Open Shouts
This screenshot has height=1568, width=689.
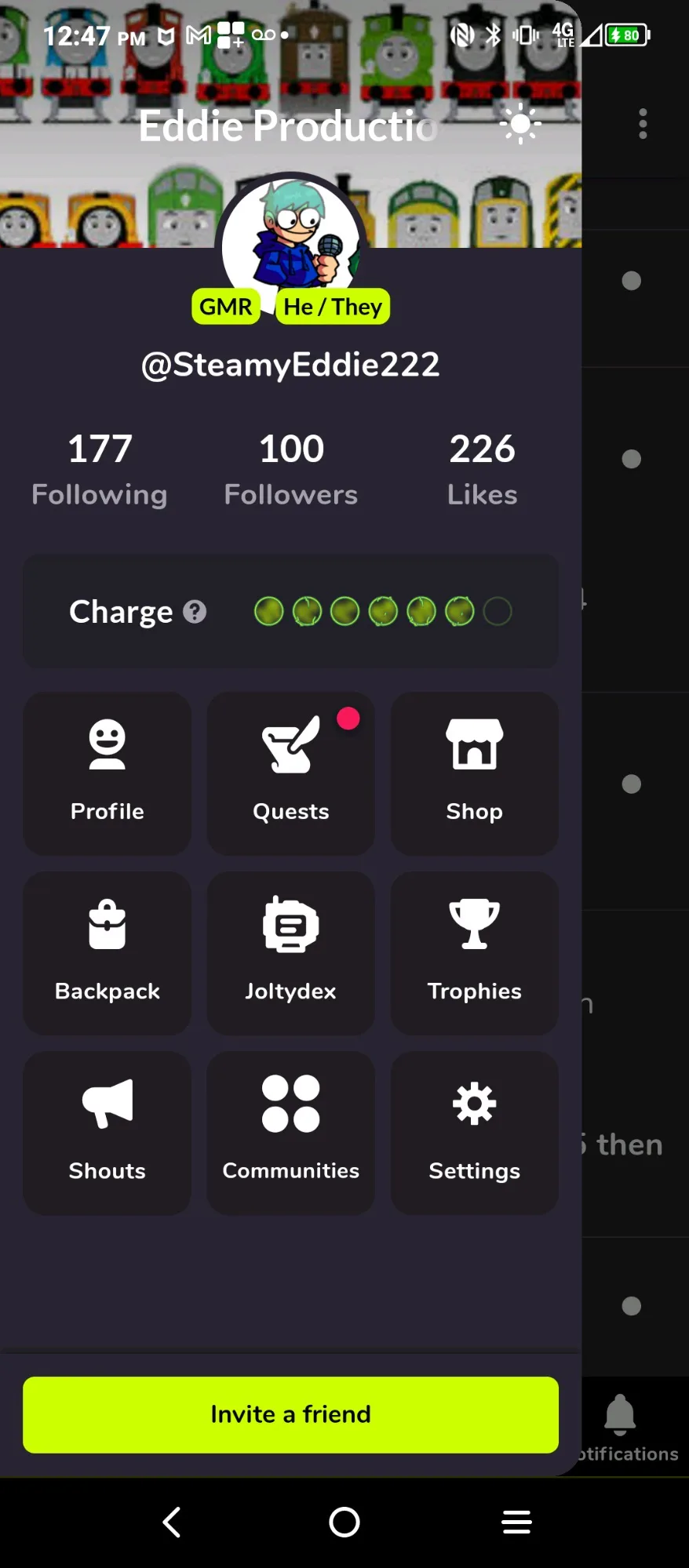tap(108, 1133)
